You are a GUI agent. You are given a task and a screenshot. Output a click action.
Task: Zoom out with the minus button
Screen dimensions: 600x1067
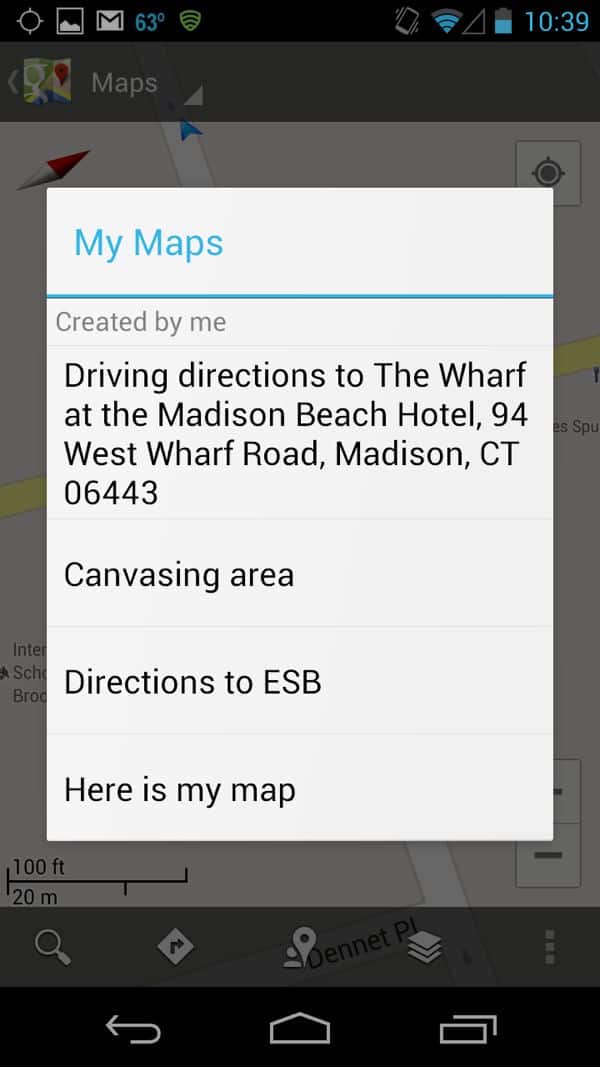pyautogui.click(x=548, y=855)
